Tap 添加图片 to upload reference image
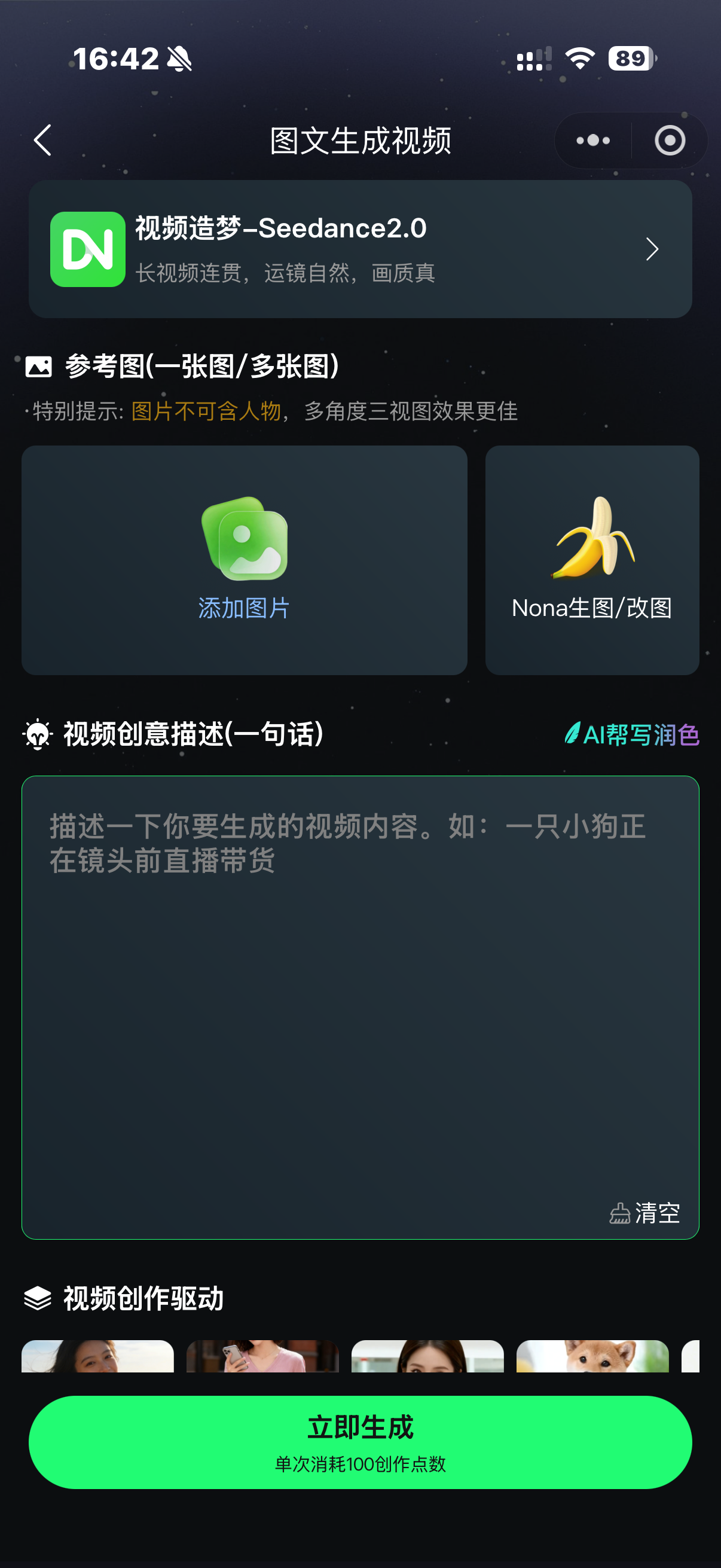Viewport: 721px width, 1568px height. pyautogui.click(x=244, y=559)
